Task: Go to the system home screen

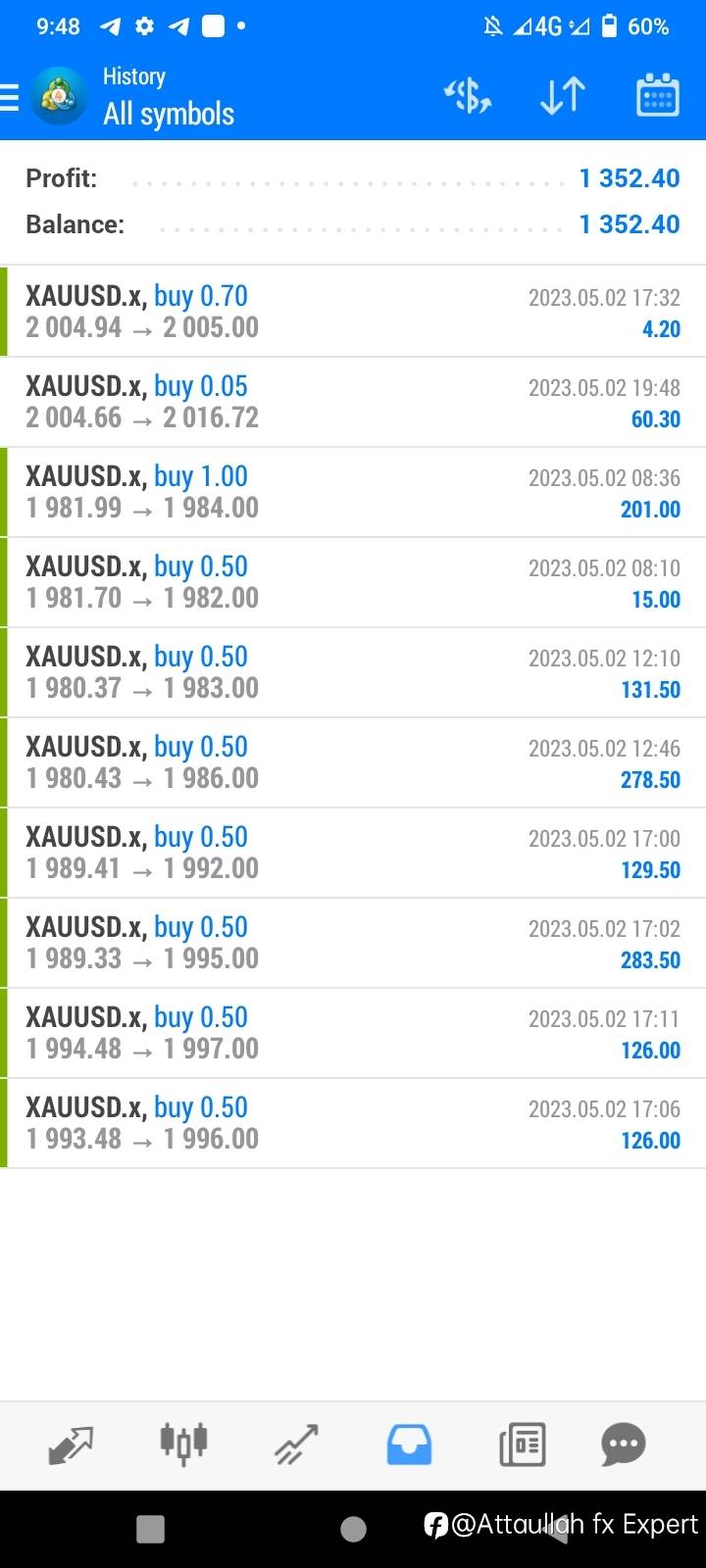Action: [353, 1529]
